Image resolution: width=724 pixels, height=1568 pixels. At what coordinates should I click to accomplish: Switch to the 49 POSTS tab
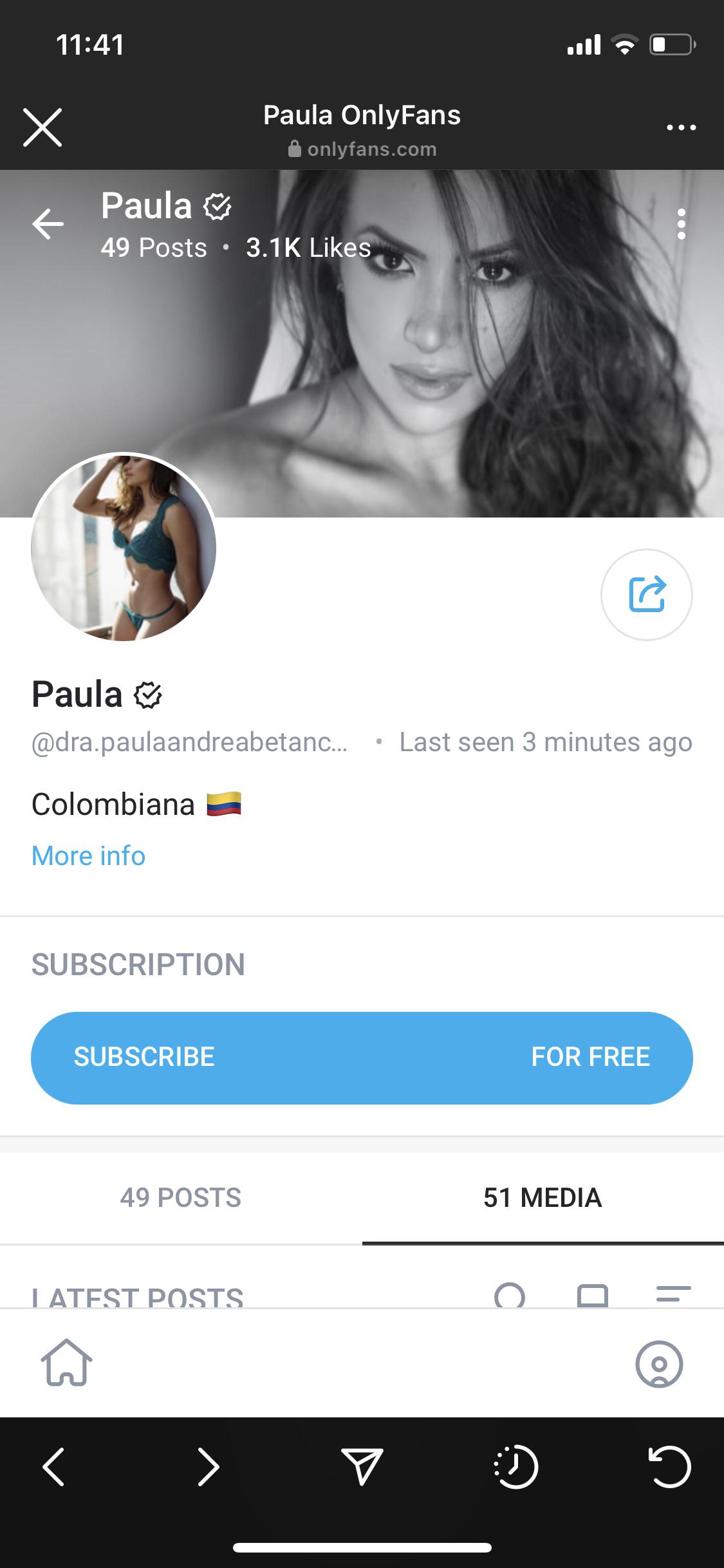click(x=181, y=1199)
